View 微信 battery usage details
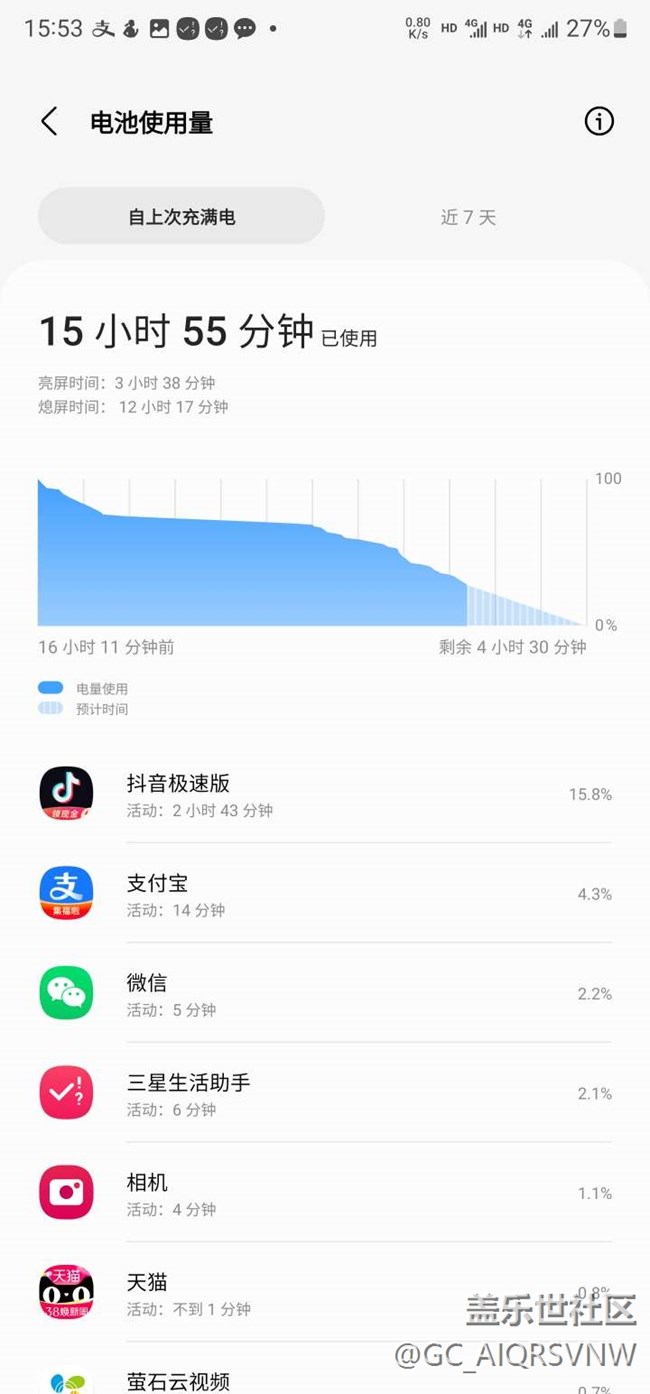 click(x=325, y=993)
